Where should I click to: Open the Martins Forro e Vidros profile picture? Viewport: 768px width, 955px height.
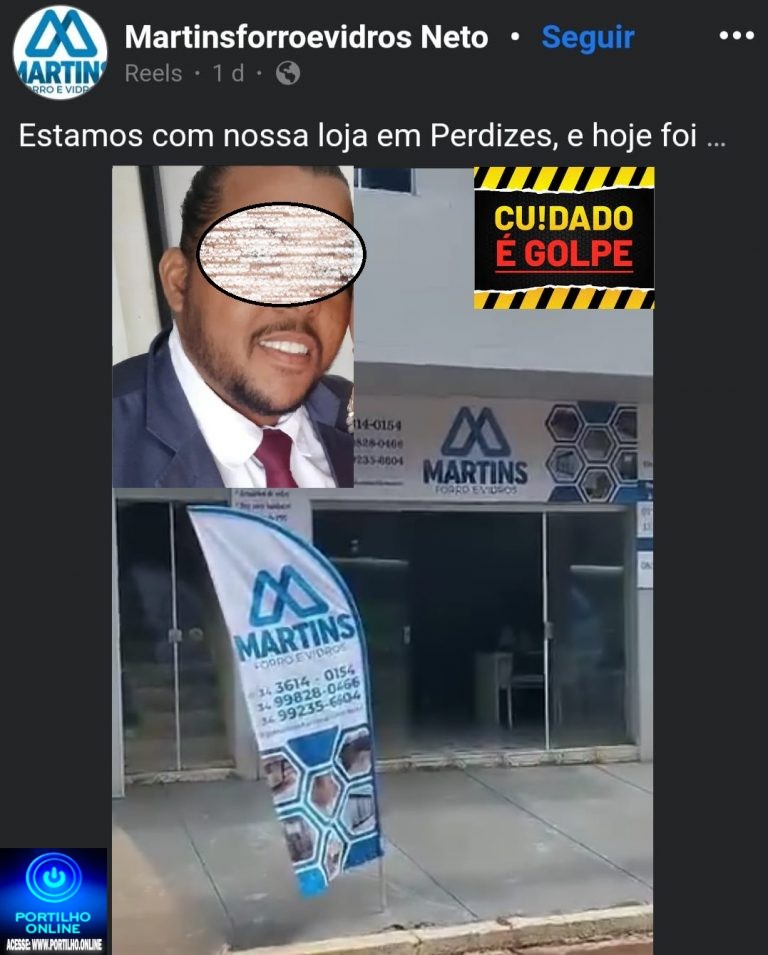(x=60, y=52)
